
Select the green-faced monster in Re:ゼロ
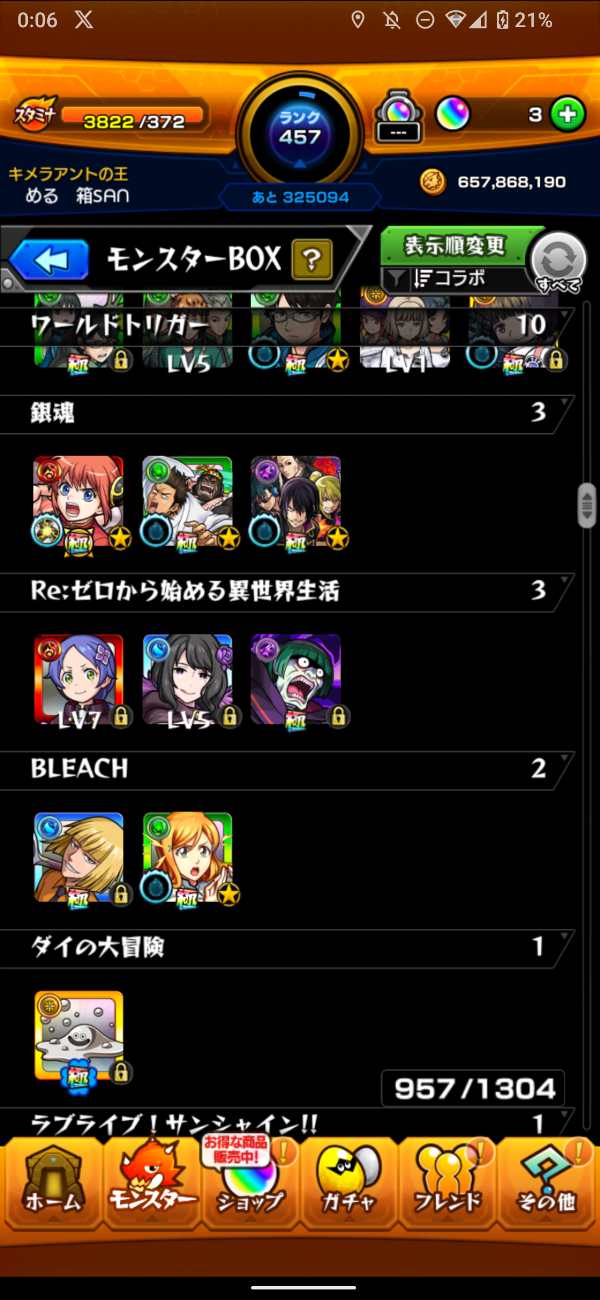coord(295,679)
